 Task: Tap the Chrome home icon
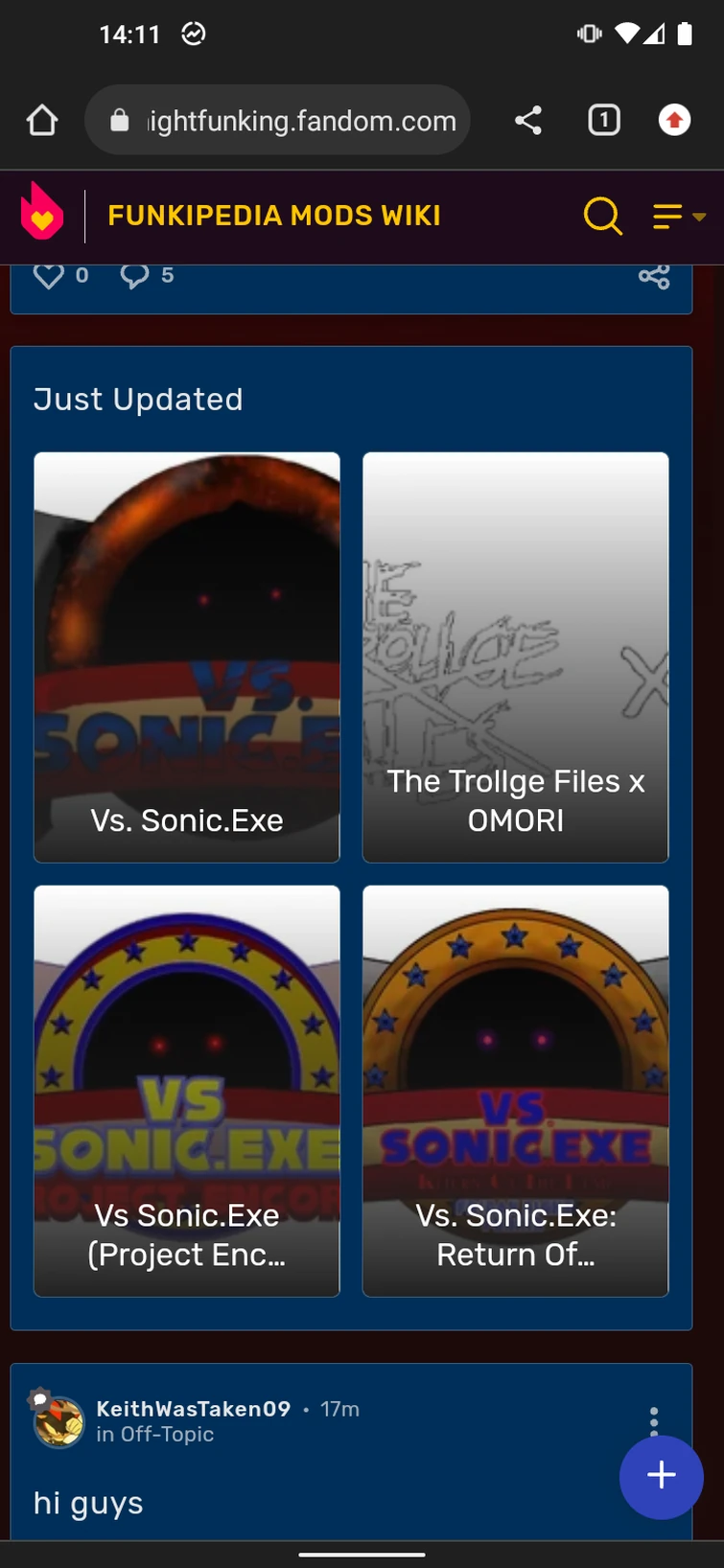41,120
